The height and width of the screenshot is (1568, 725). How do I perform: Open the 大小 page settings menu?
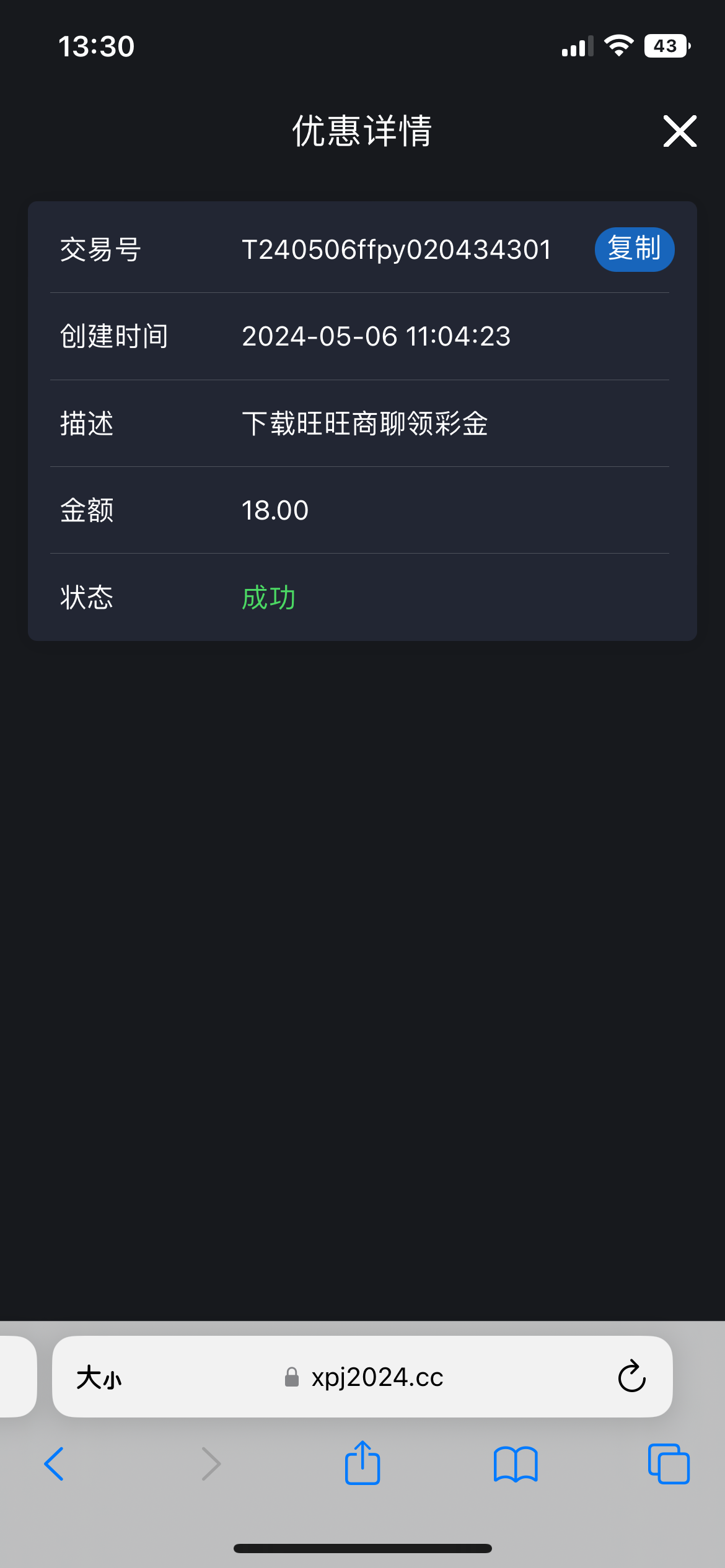pos(99,1378)
